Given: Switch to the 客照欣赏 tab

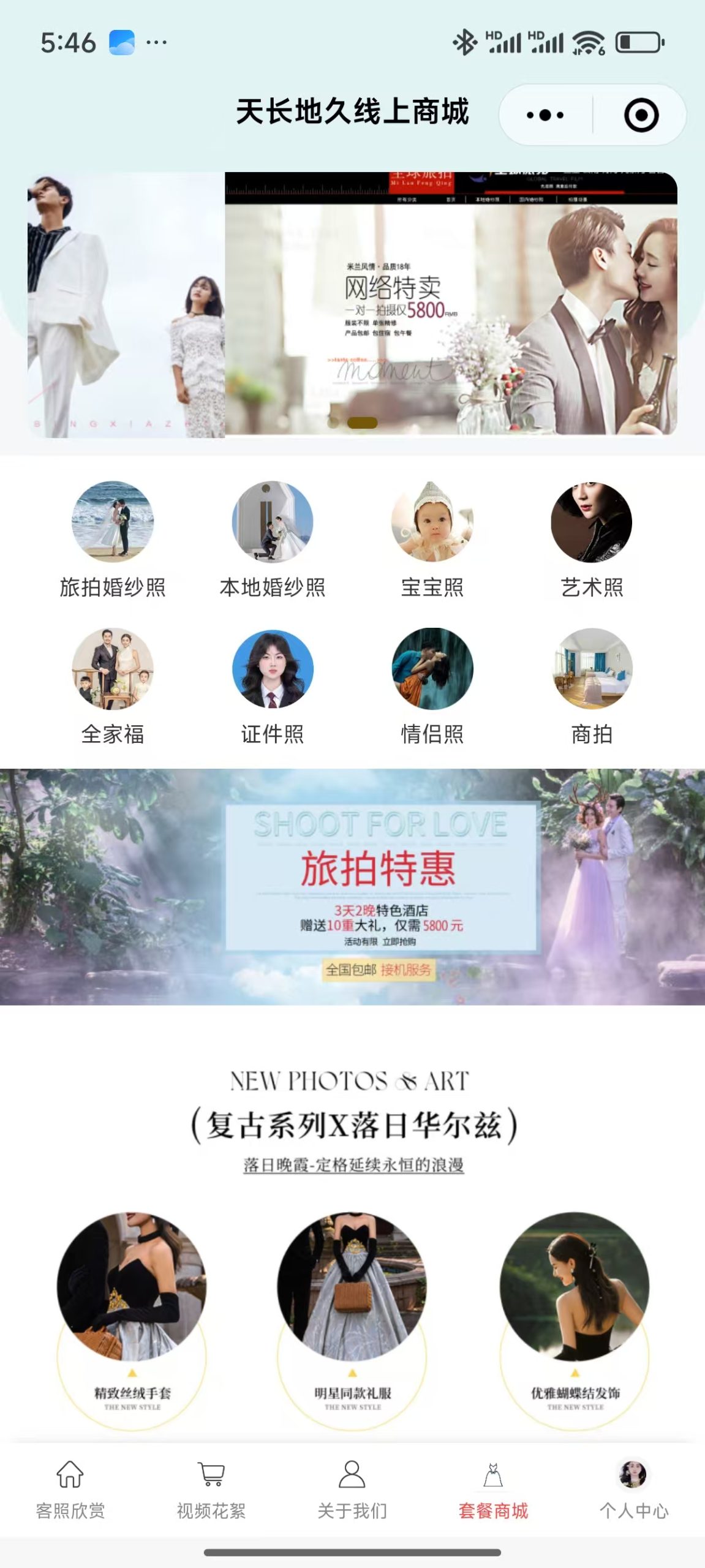Looking at the screenshot, I should pyautogui.click(x=70, y=1490).
